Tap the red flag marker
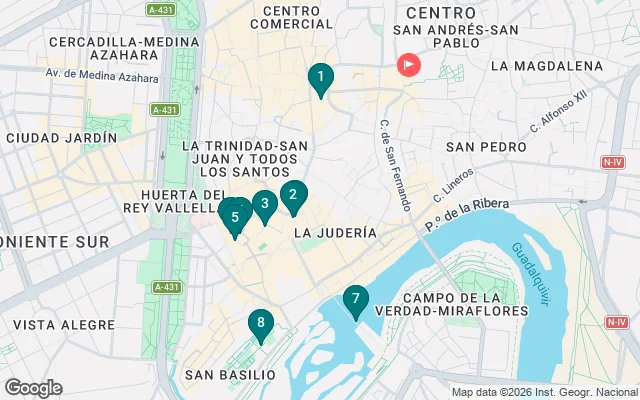 [410, 66]
